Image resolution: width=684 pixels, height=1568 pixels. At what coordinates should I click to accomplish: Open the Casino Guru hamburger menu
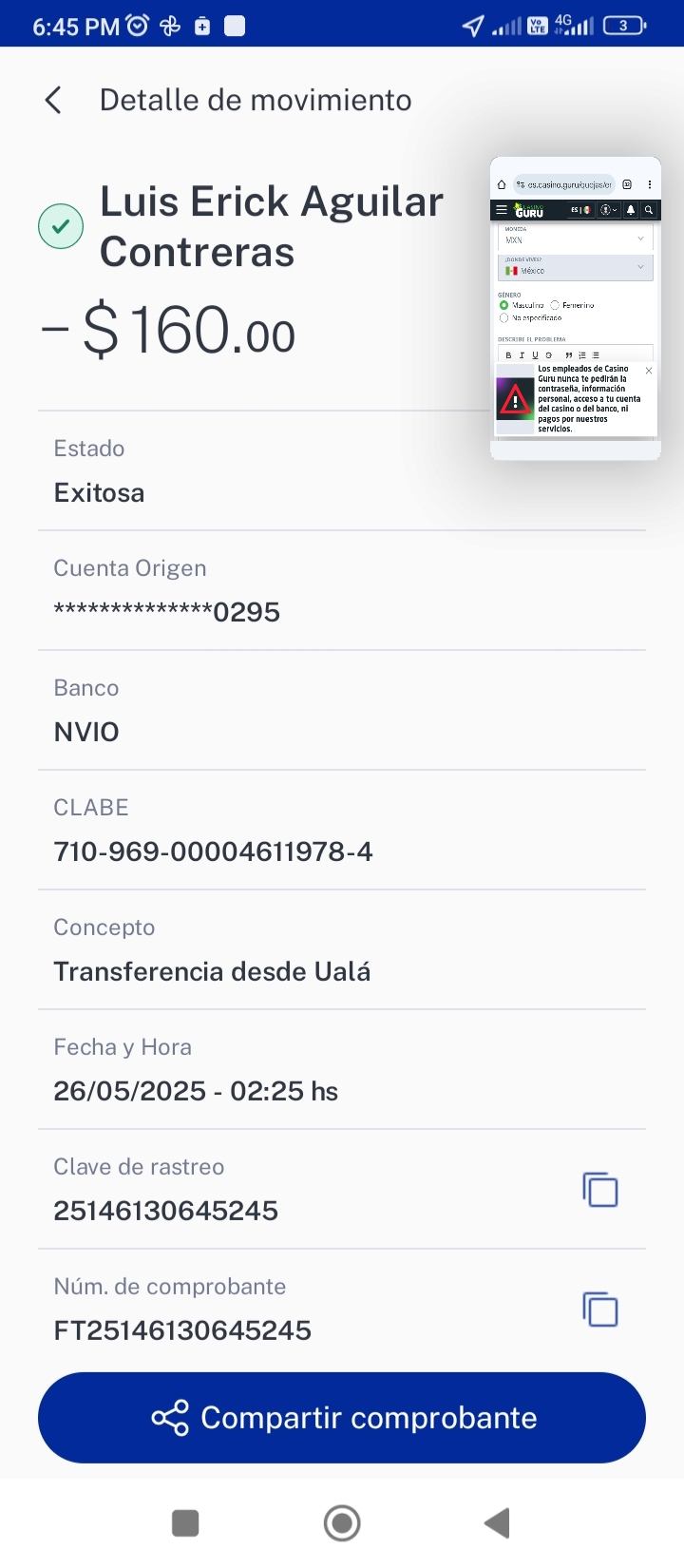pos(501,210)
